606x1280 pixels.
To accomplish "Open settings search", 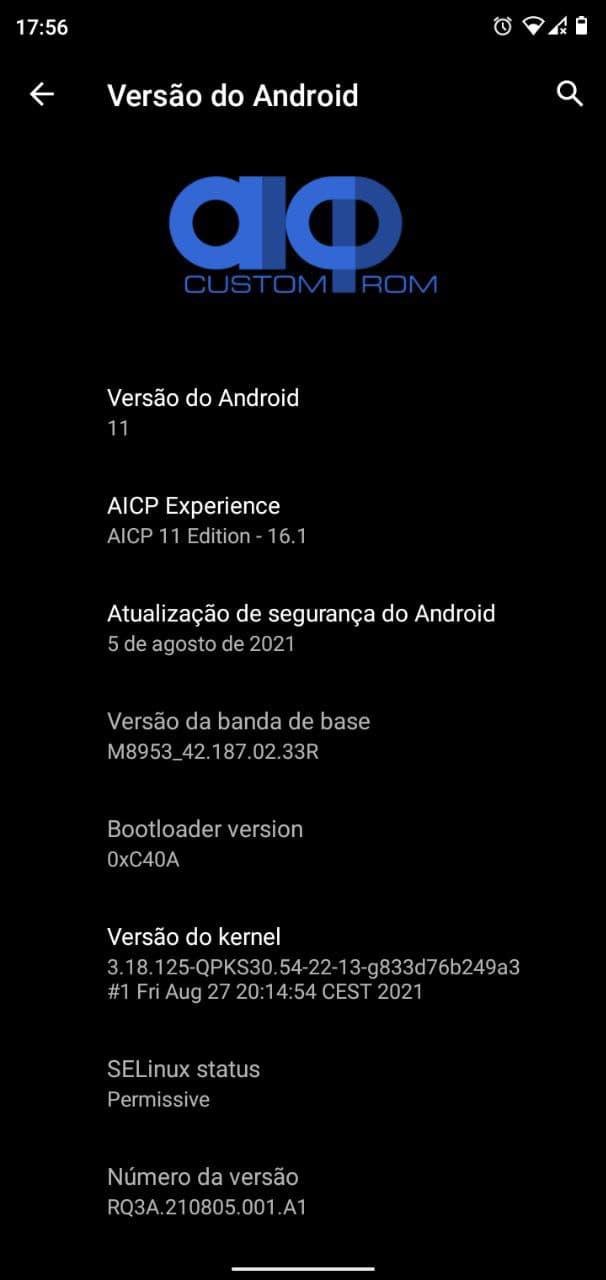I will (x=569, y=94).
